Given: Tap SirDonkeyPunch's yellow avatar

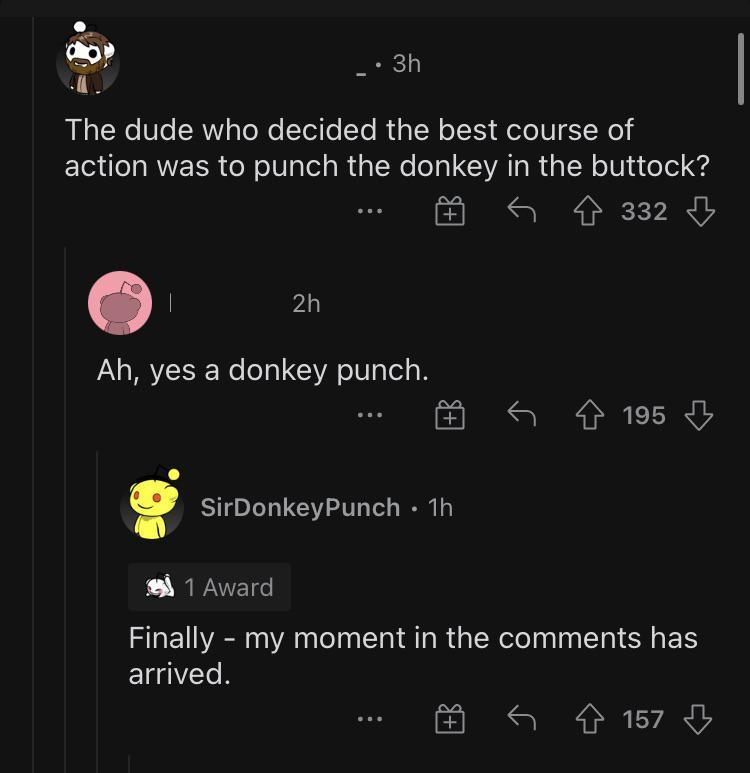Looking at the screenshot, I should (x=153, y=505).
